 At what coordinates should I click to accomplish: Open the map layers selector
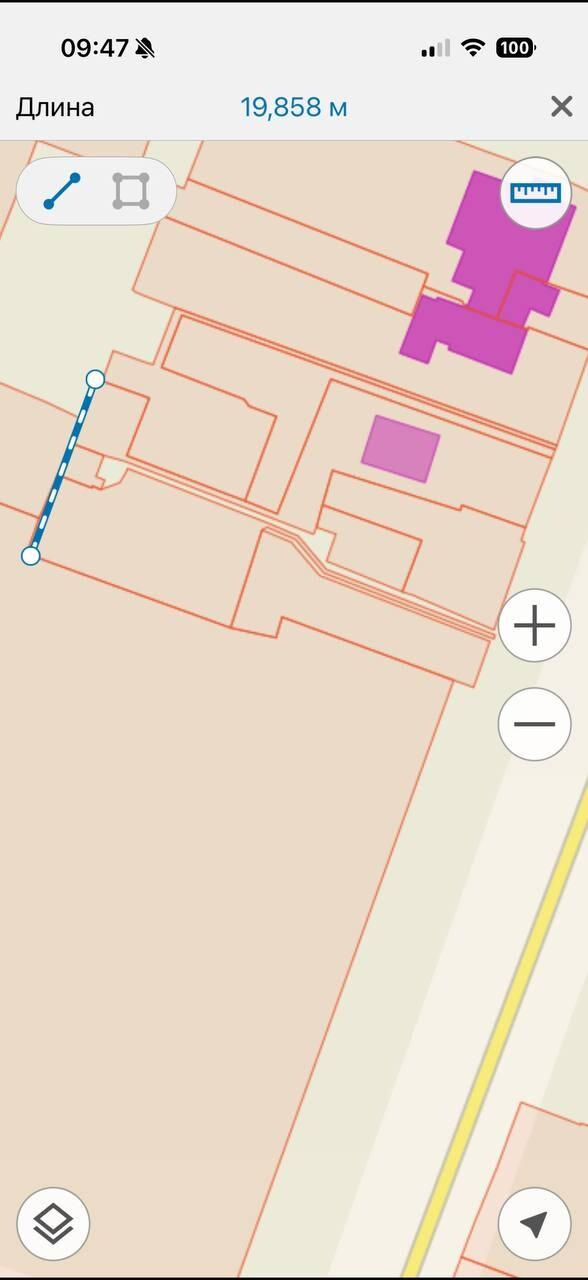[x=53, y=1223]
